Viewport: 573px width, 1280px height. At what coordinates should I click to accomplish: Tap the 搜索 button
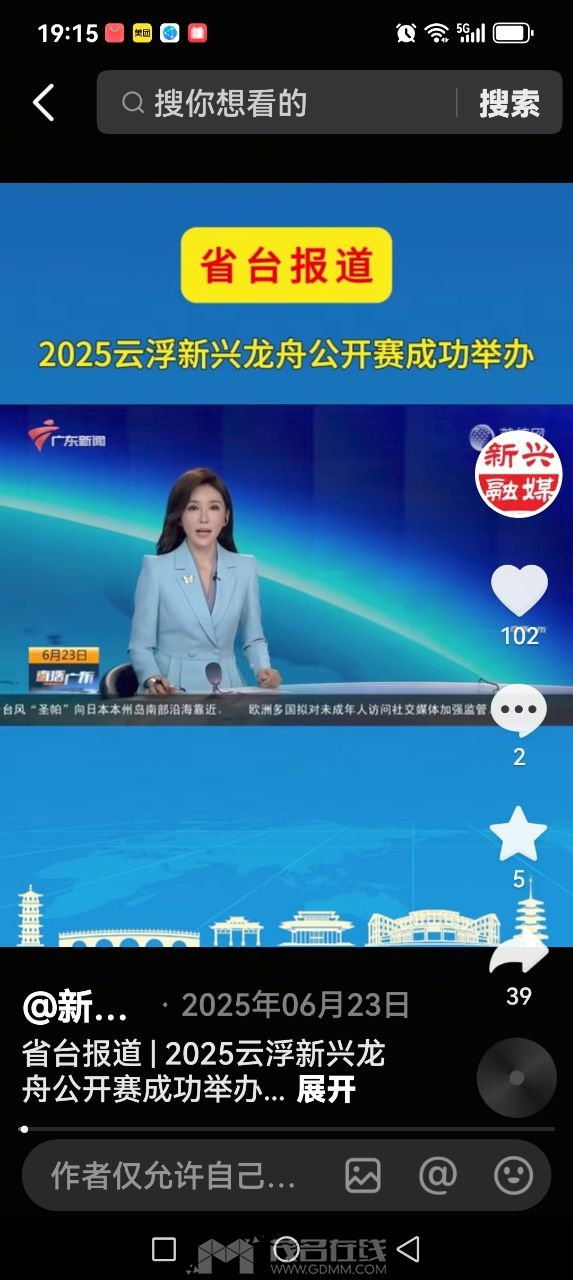509,103
